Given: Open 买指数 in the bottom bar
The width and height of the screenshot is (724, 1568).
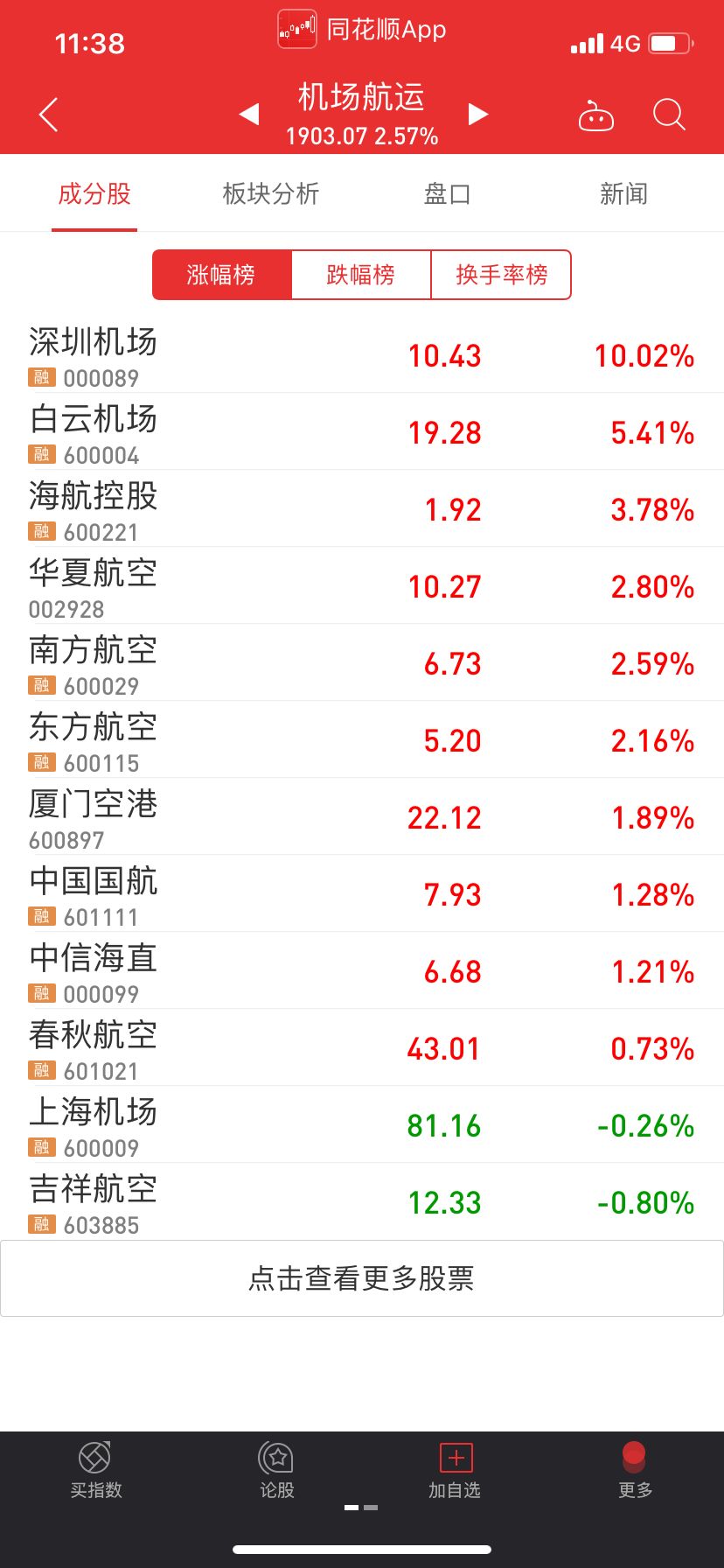Looking at the screenshot, I should tap(95, 1471).
